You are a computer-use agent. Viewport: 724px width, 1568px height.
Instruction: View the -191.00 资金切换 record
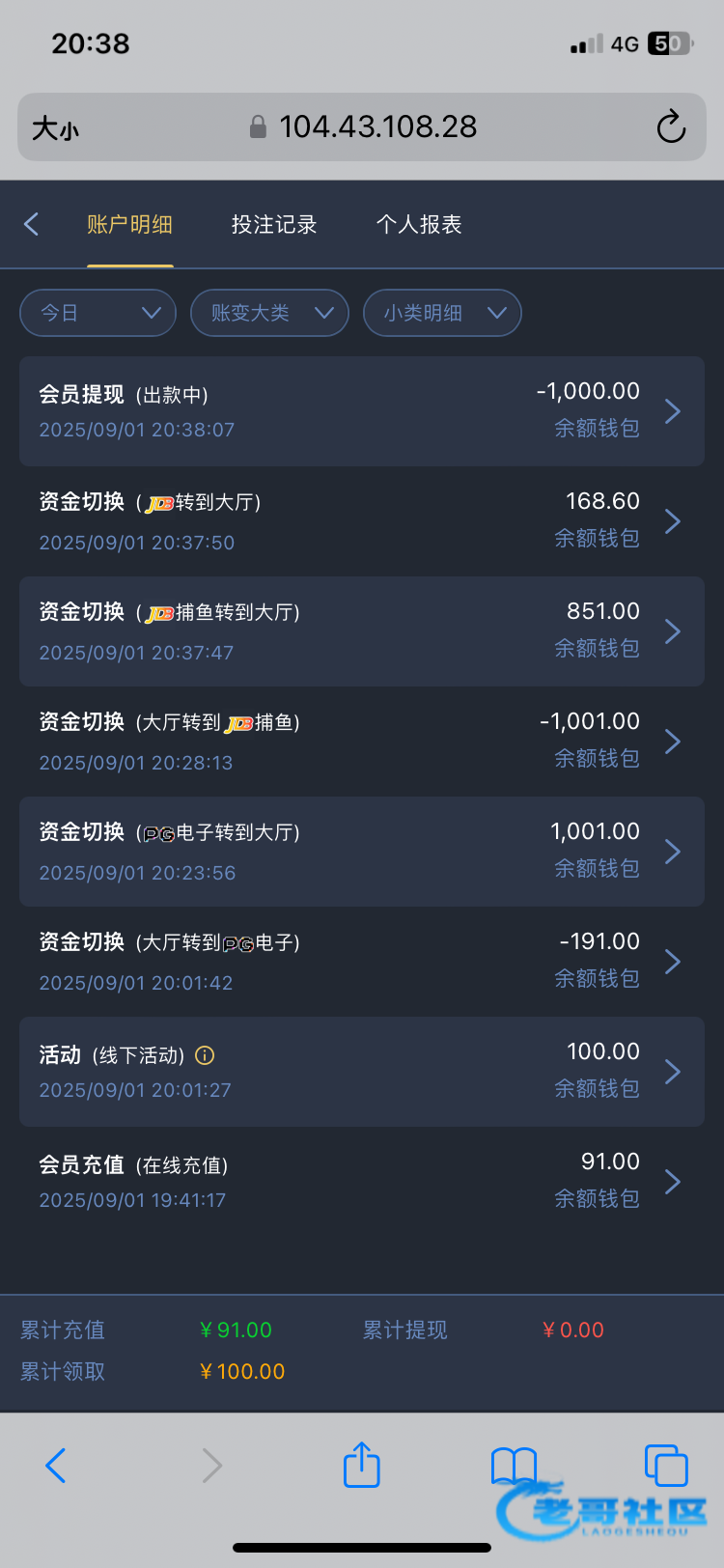coord(362,962)
